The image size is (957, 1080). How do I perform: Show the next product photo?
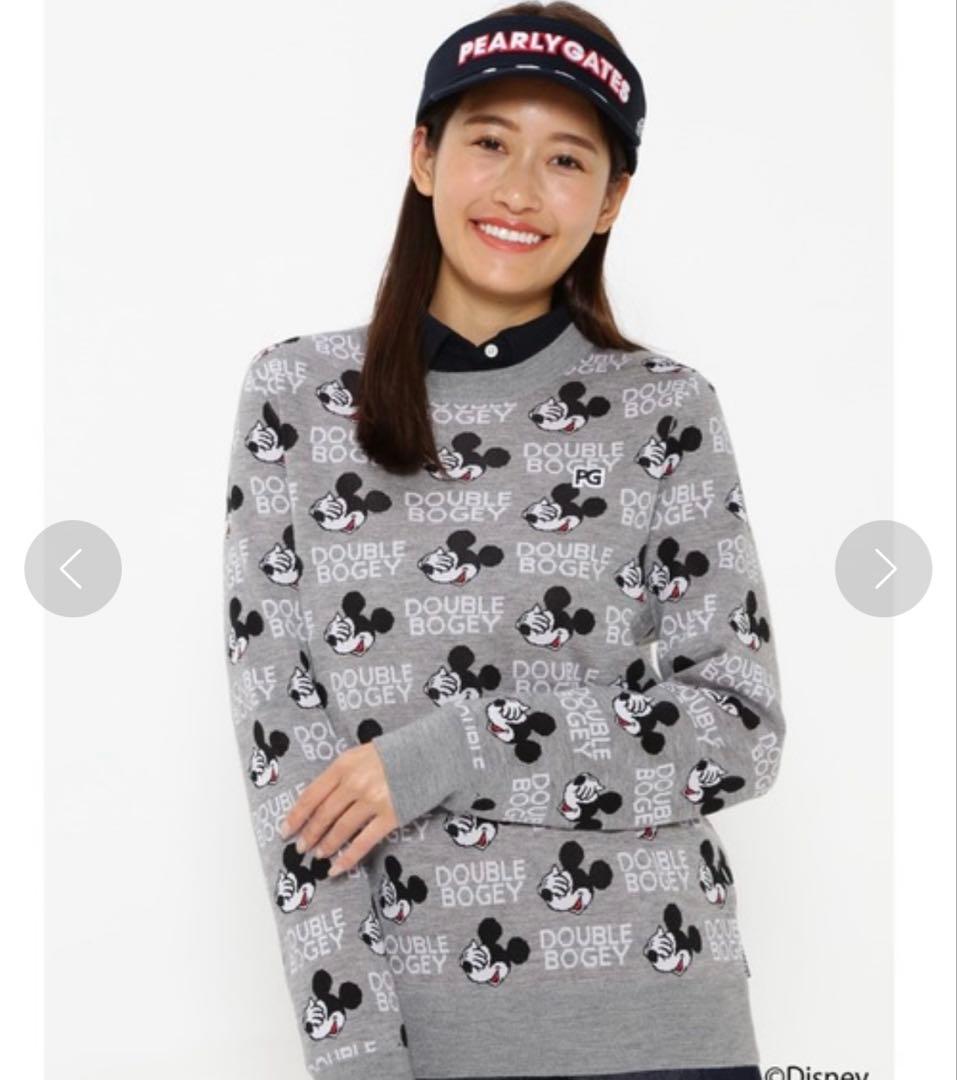pyautogui.click(x=883, y=568)
